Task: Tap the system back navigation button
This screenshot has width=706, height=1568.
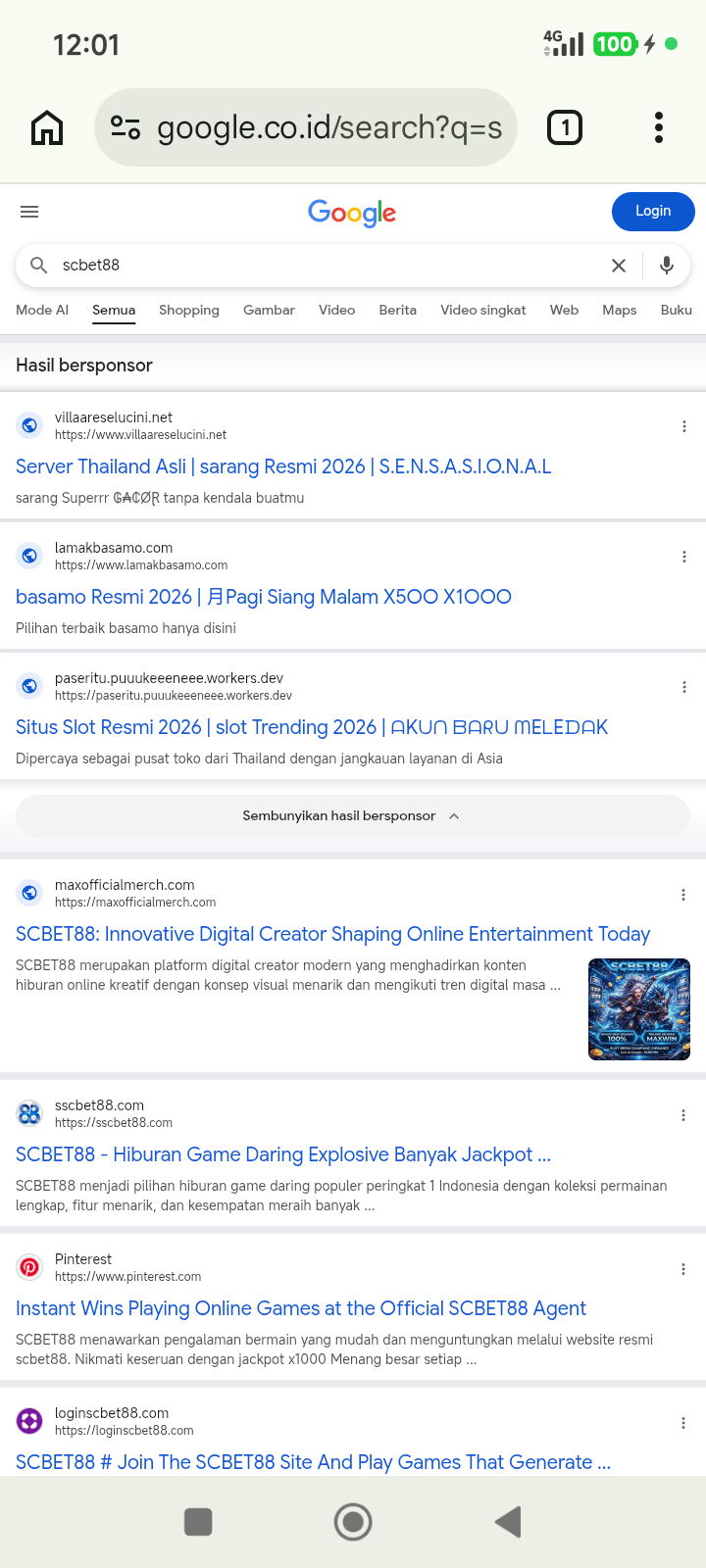Action: tap(508, 1522)
